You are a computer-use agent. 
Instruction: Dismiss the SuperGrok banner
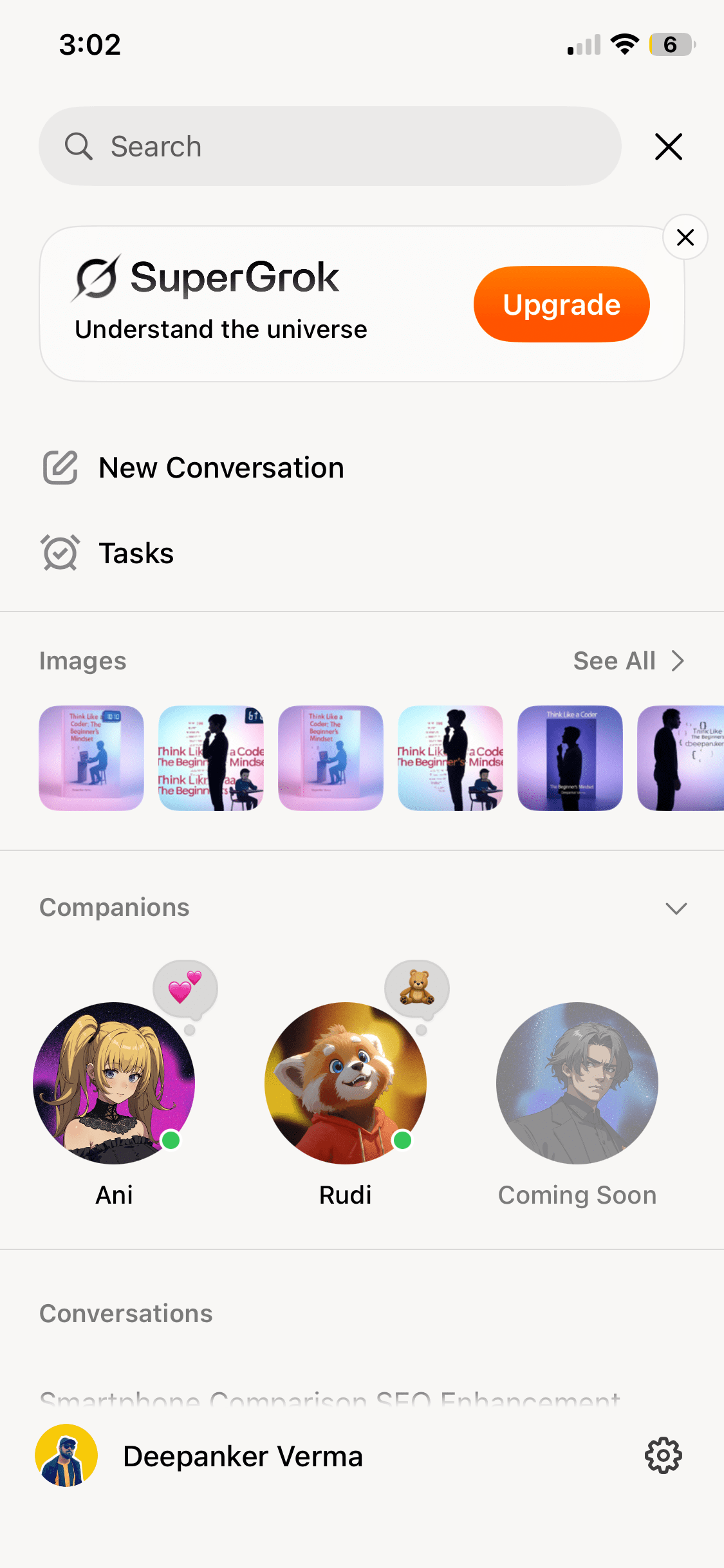(685, 237)
